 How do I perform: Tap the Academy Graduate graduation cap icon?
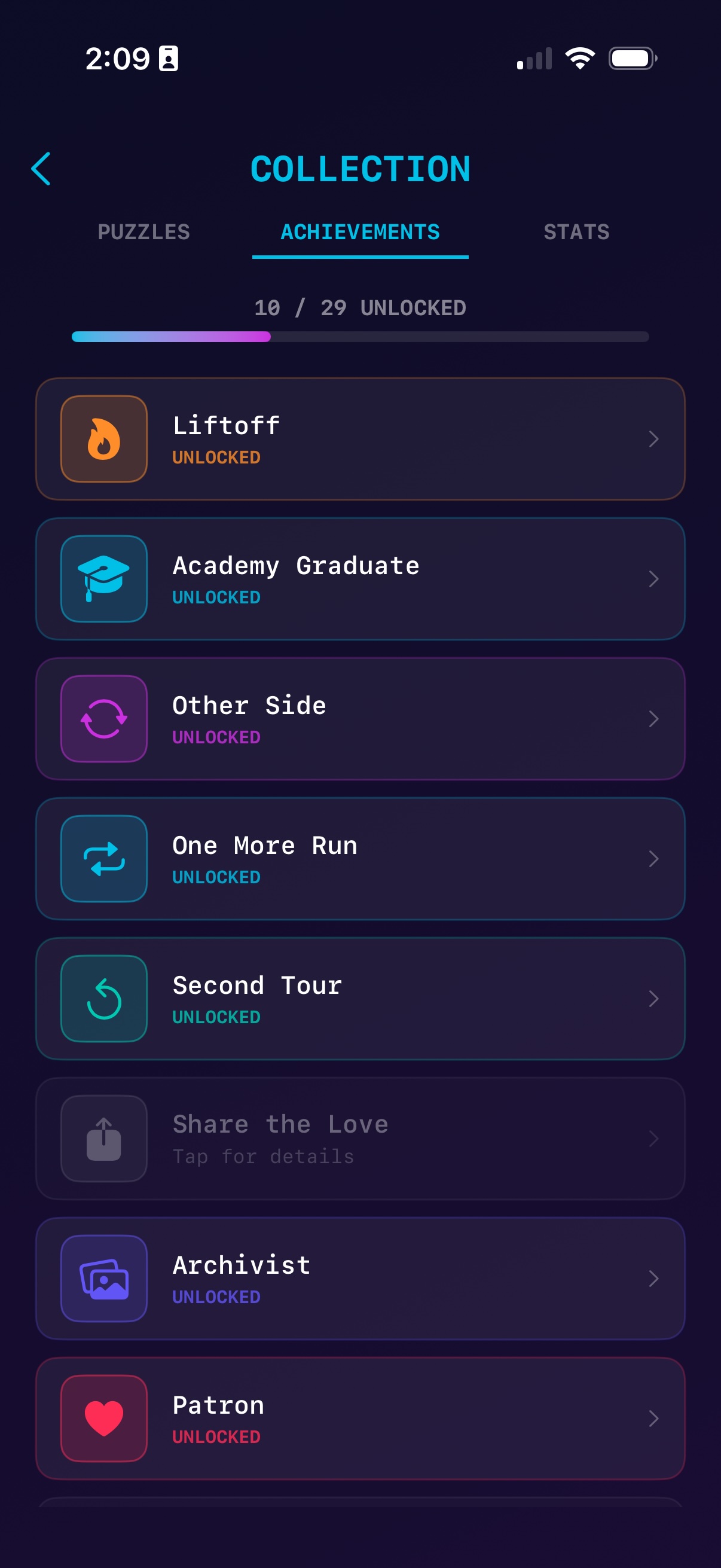tap(103, 579)
